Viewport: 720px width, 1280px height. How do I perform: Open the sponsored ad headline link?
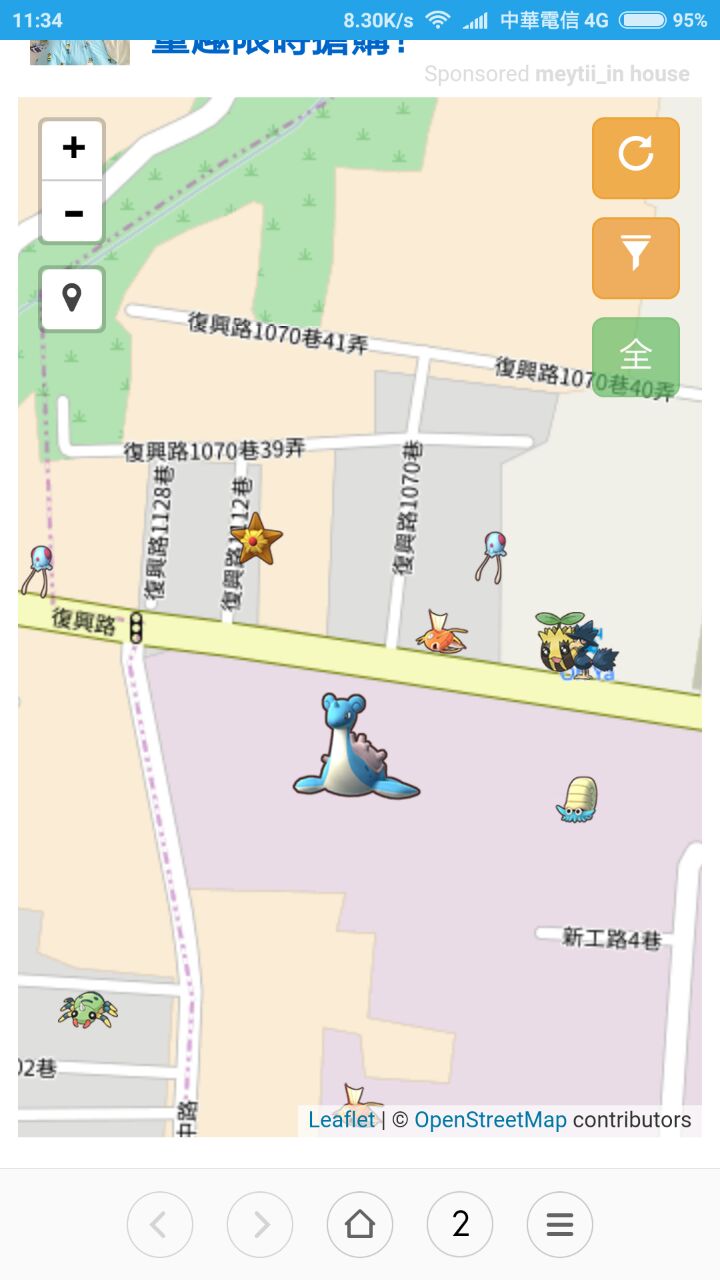(280, 46)
